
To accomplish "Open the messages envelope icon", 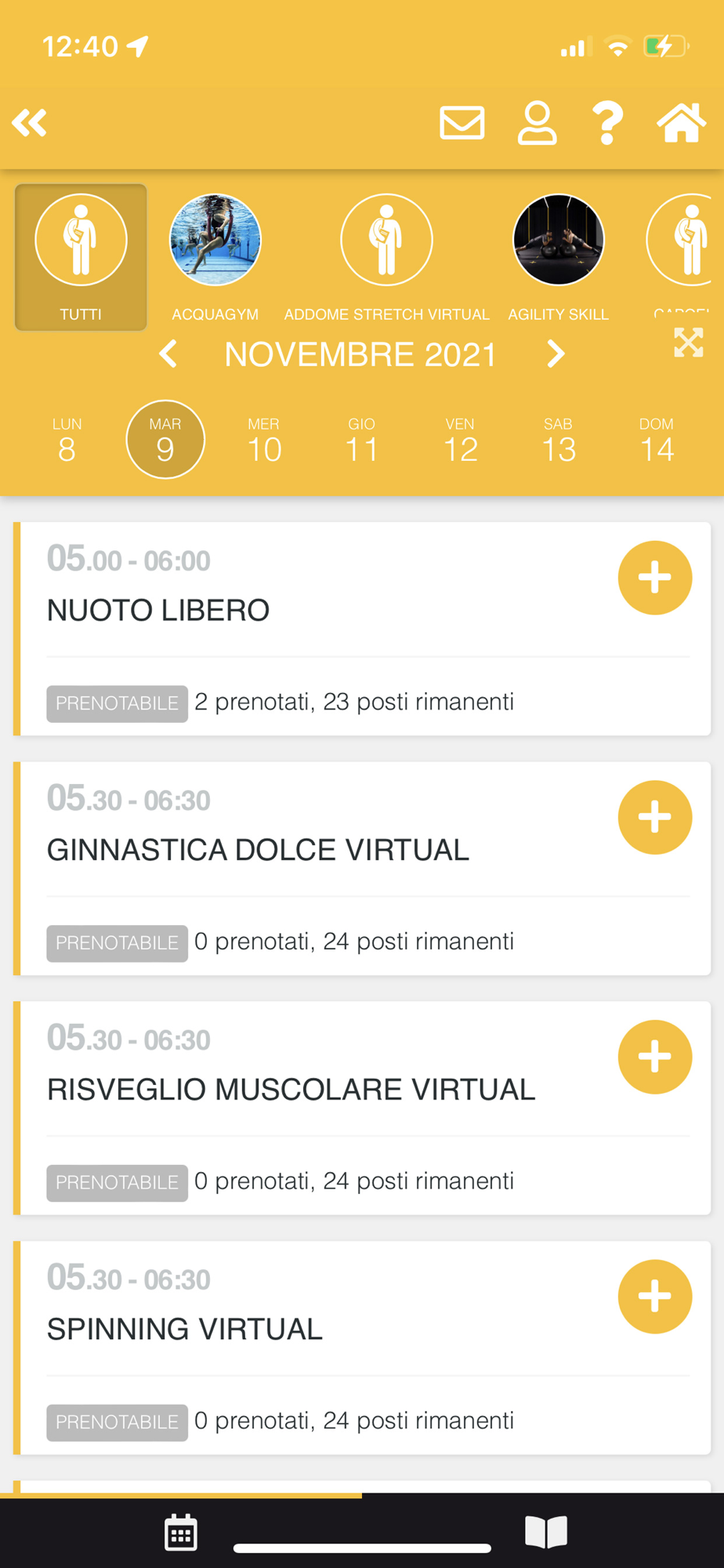I will point(462,123).
